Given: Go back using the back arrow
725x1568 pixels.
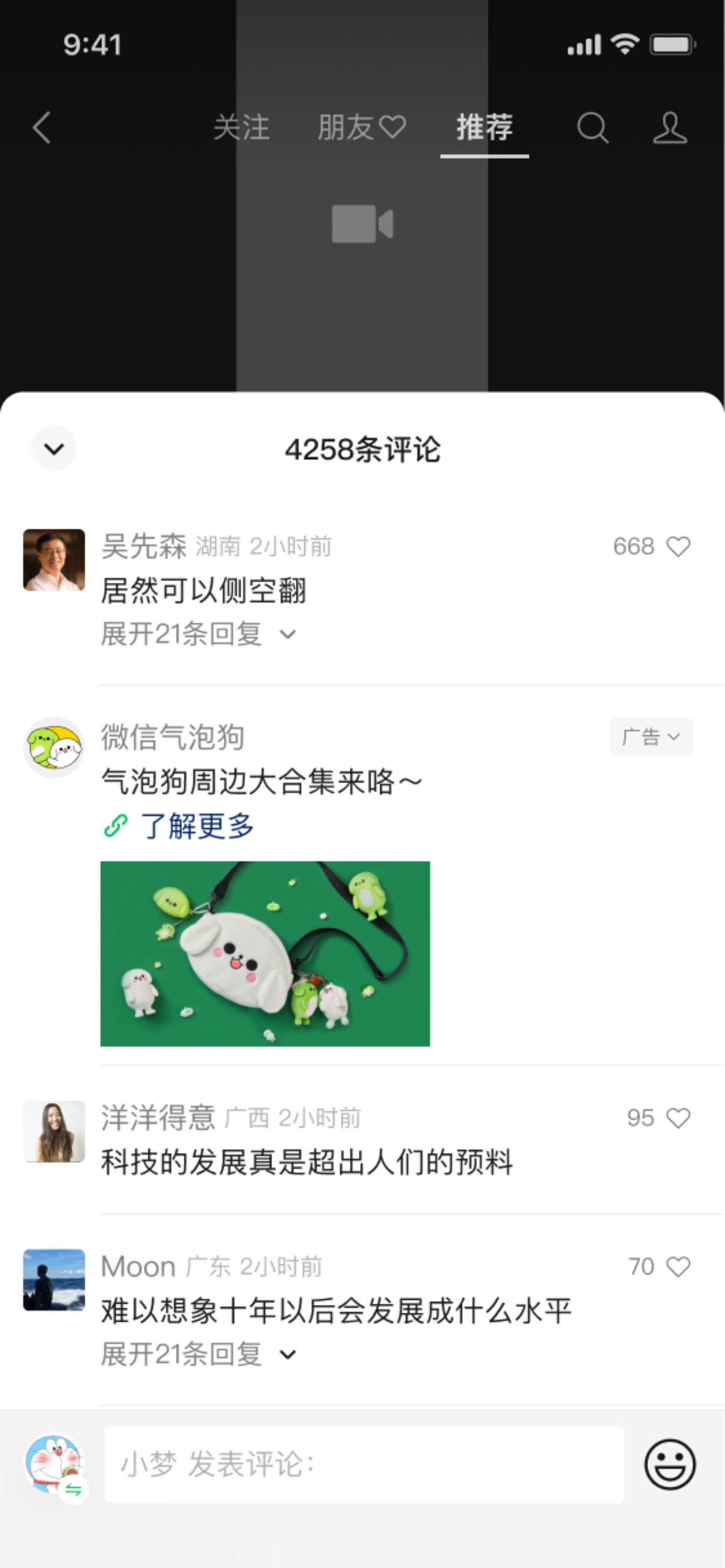Looking at the screenshot, I should 41,128.
